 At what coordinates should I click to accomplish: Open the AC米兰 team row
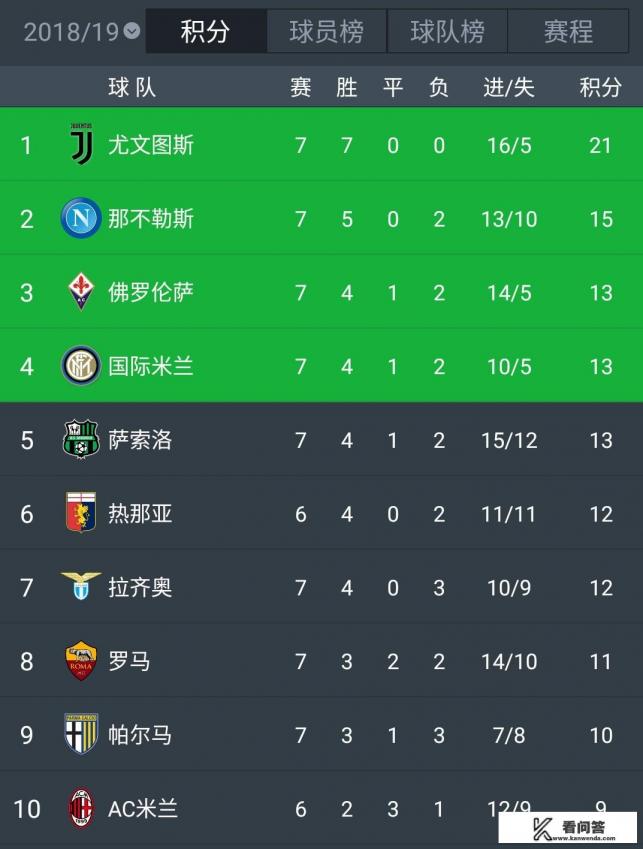tap(142, 808)
